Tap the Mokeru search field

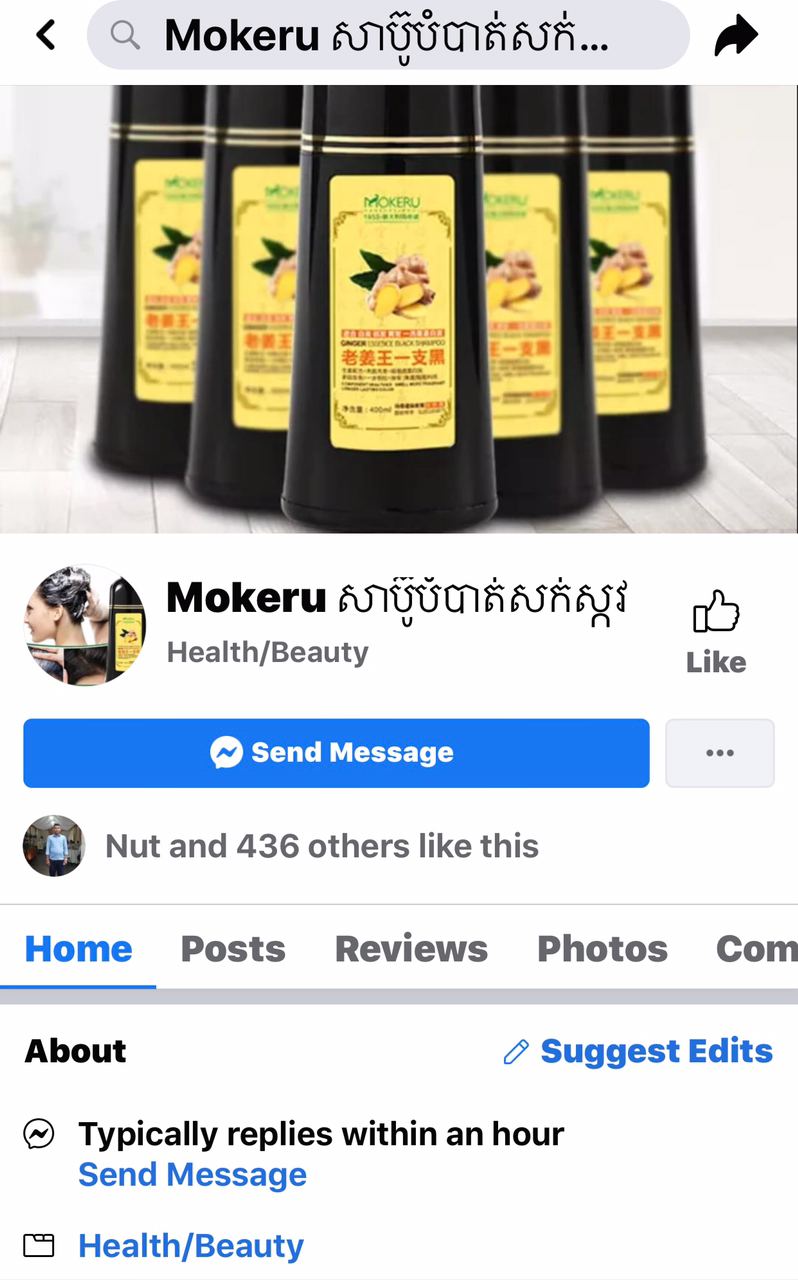coord(388,36)
